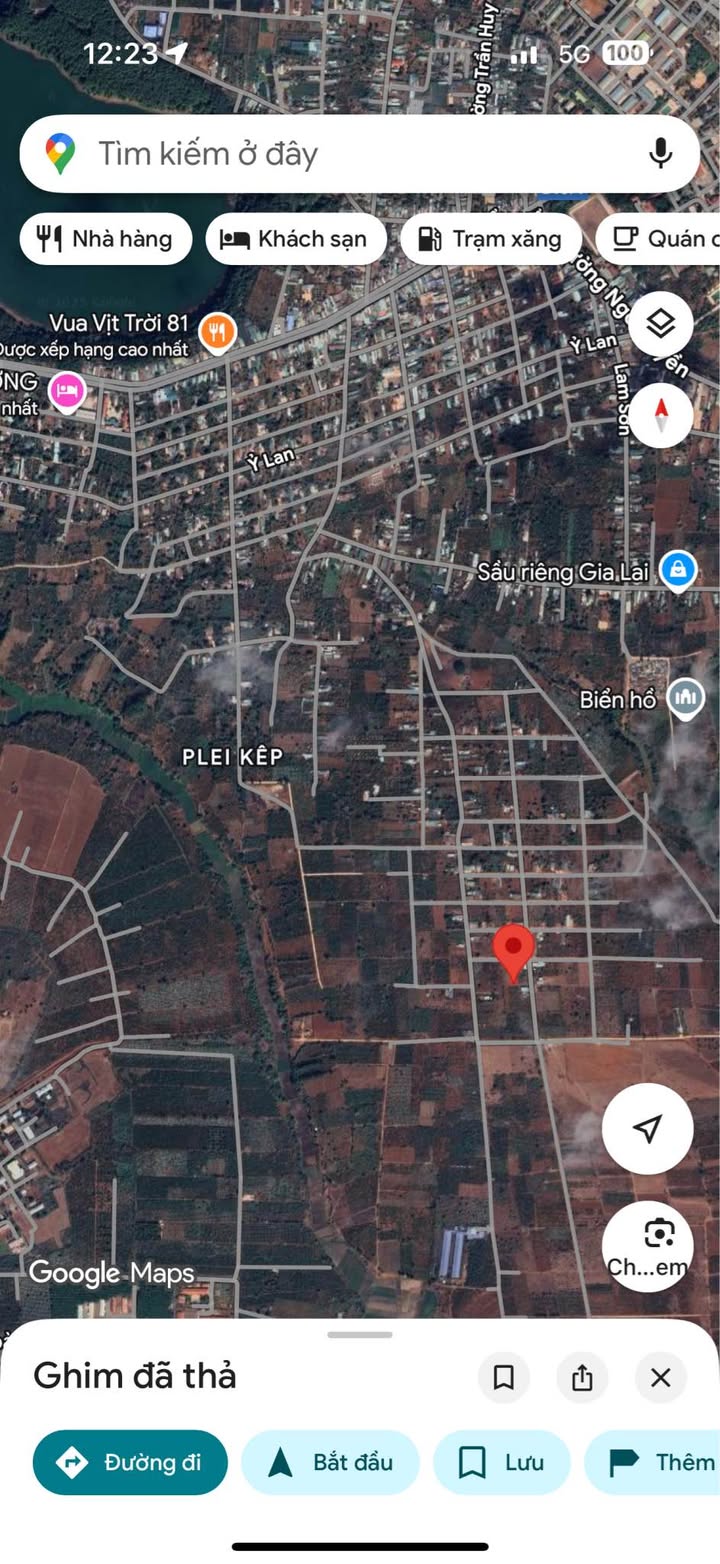720x1564 pixels.
Task: Filter map by "Trạm xăng"
Action: [x=490, y=239]
